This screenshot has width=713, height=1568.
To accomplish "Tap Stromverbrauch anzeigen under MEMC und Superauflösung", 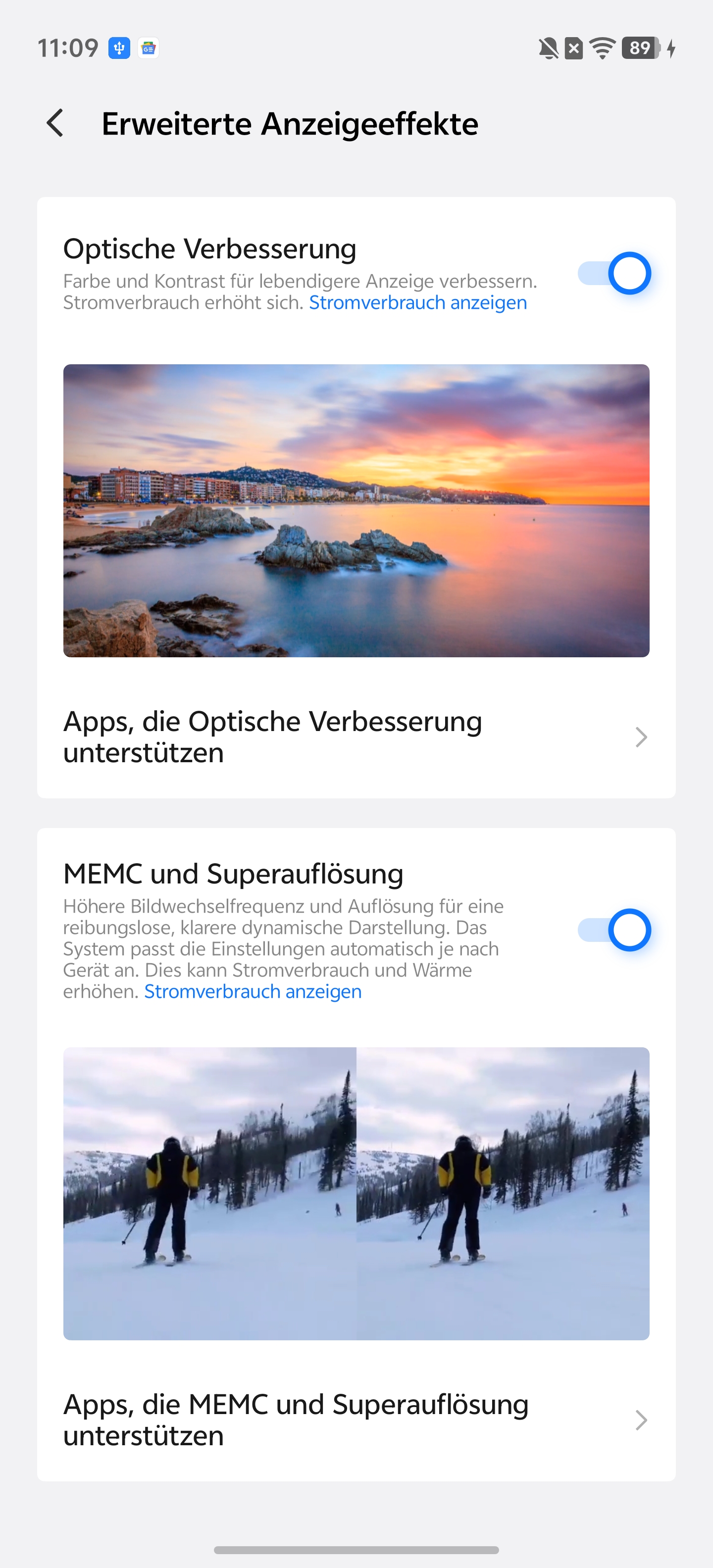I will pyautogui.click(x=253, y=991).
